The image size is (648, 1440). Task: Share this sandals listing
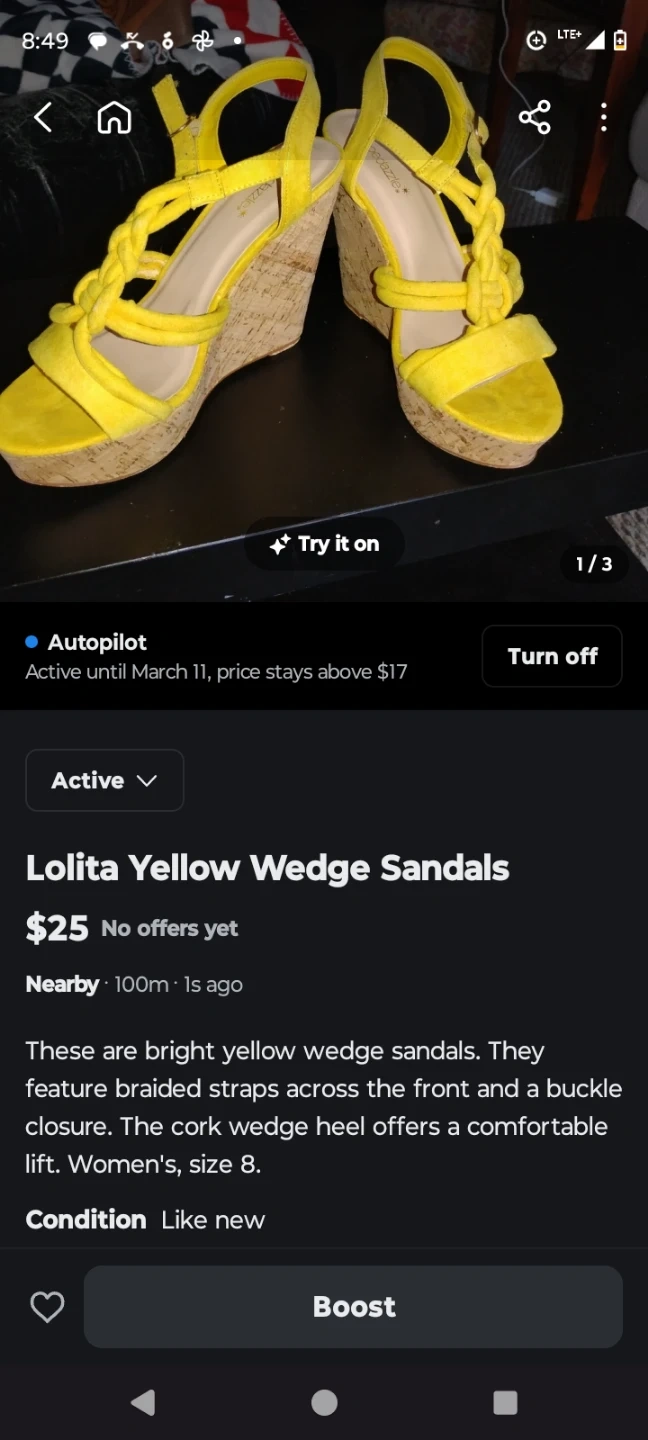point(535,118)
